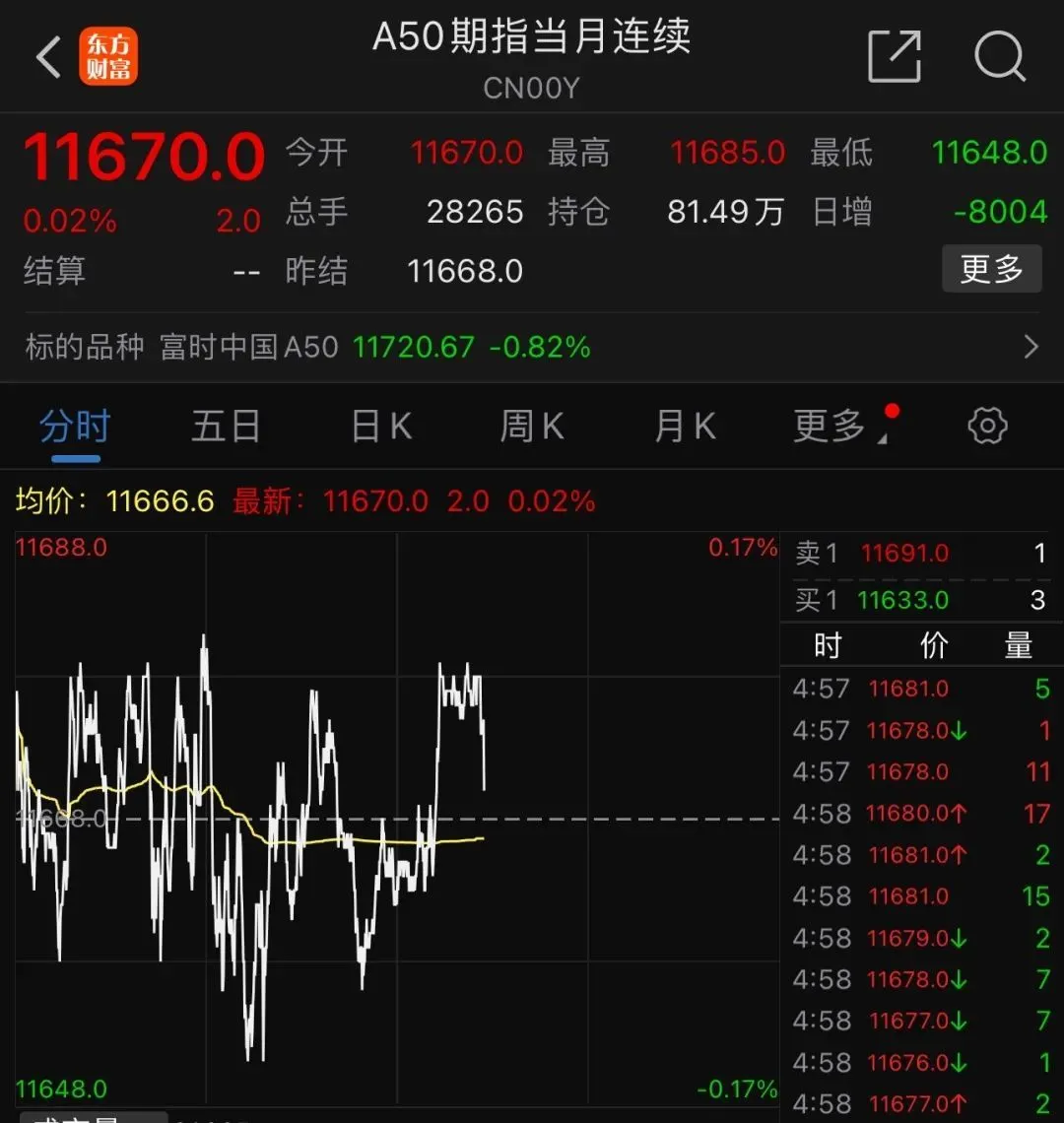
Task: Open the search magnifier
Action: coord(999,56)
